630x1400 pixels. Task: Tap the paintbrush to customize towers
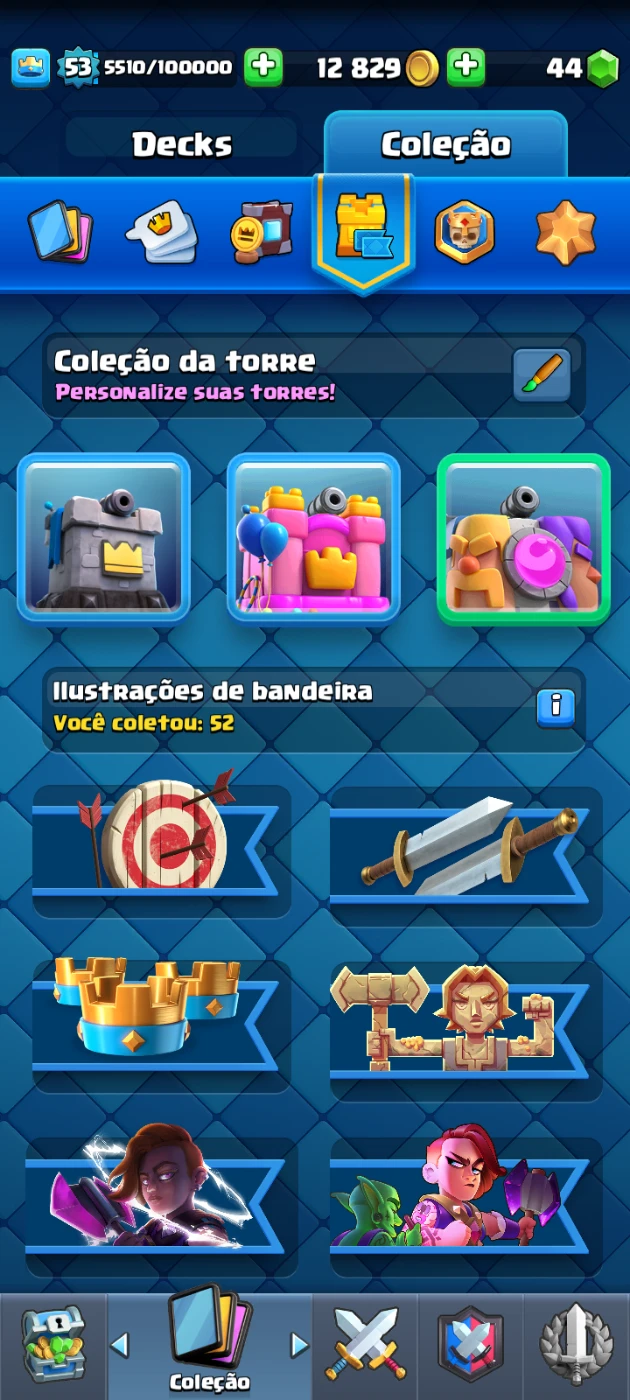pyautogui.click(x=542, y=375)
